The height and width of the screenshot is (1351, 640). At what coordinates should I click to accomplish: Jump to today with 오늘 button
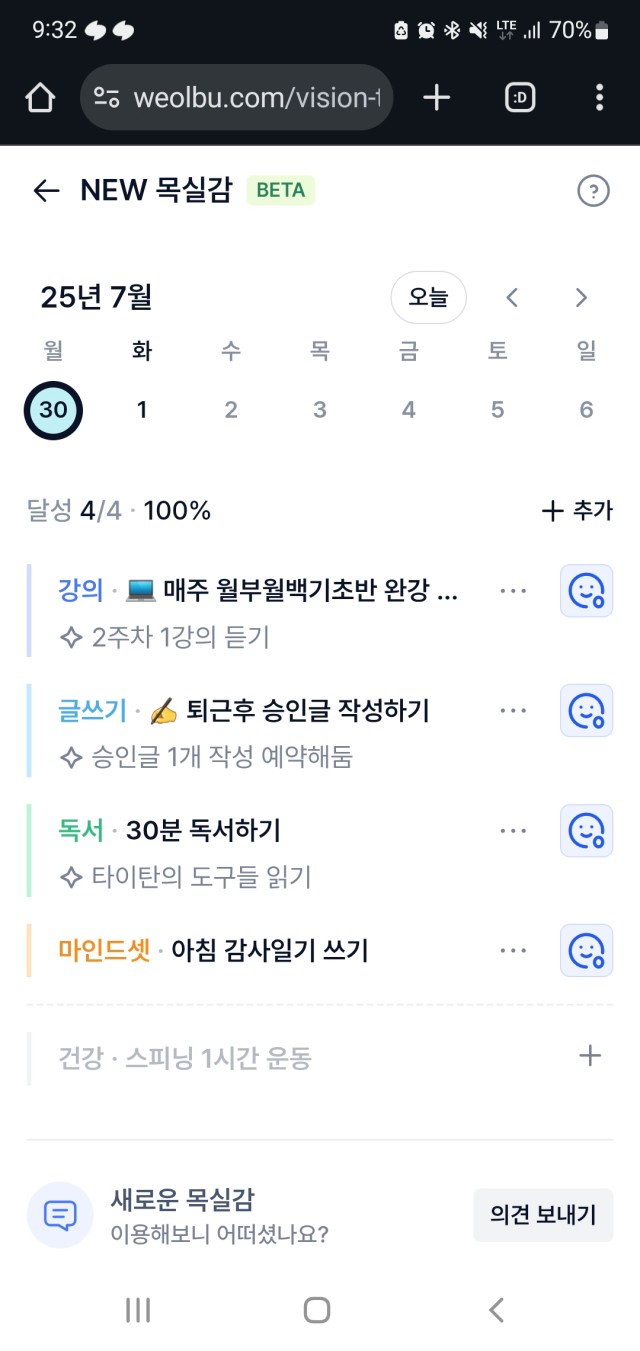[428, 297]
